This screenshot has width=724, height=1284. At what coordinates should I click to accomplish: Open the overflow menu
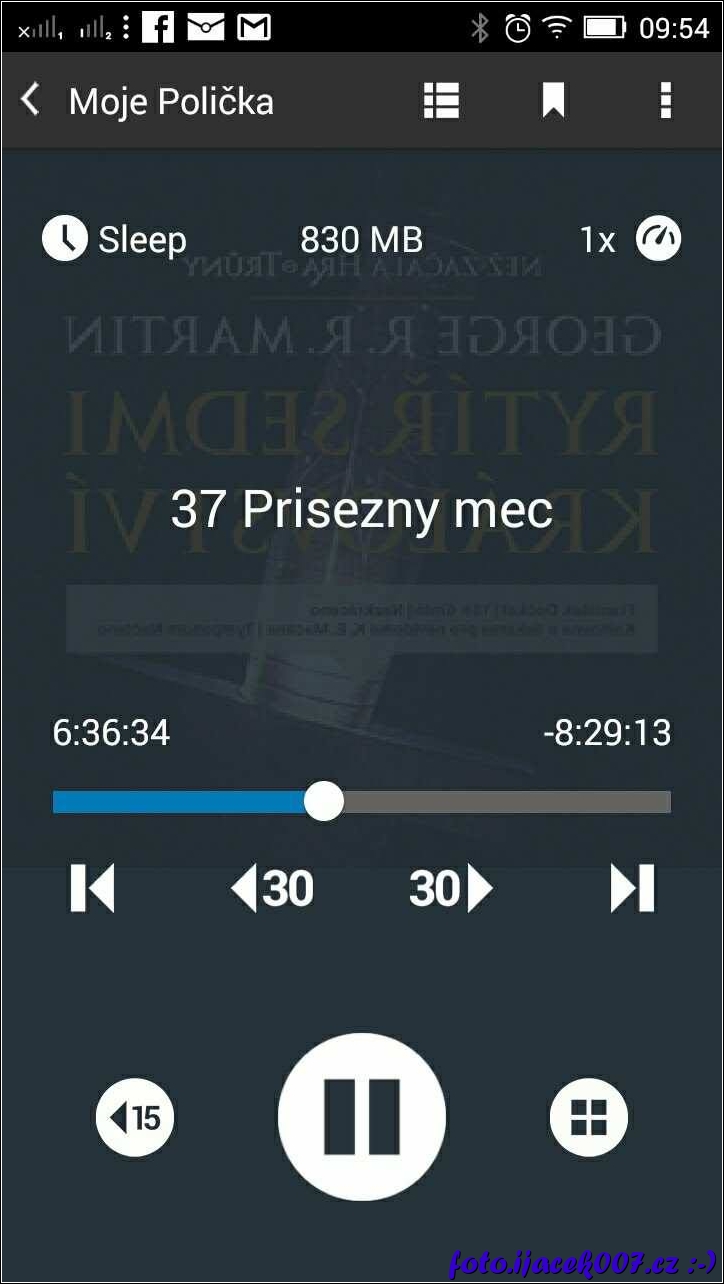(x=666, y=101)
